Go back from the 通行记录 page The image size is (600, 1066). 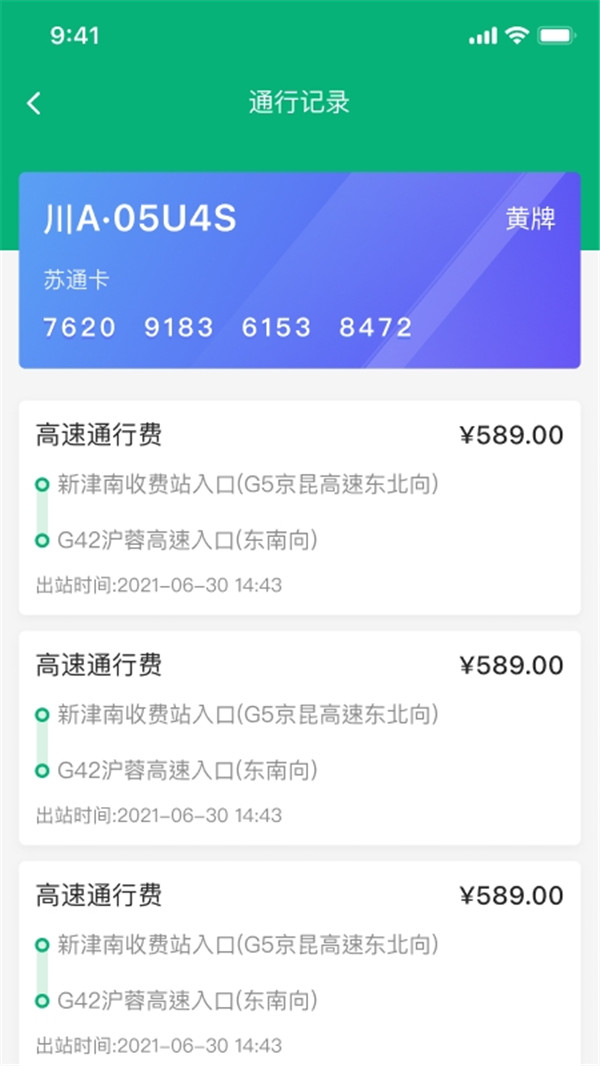(x=34, y=103)
